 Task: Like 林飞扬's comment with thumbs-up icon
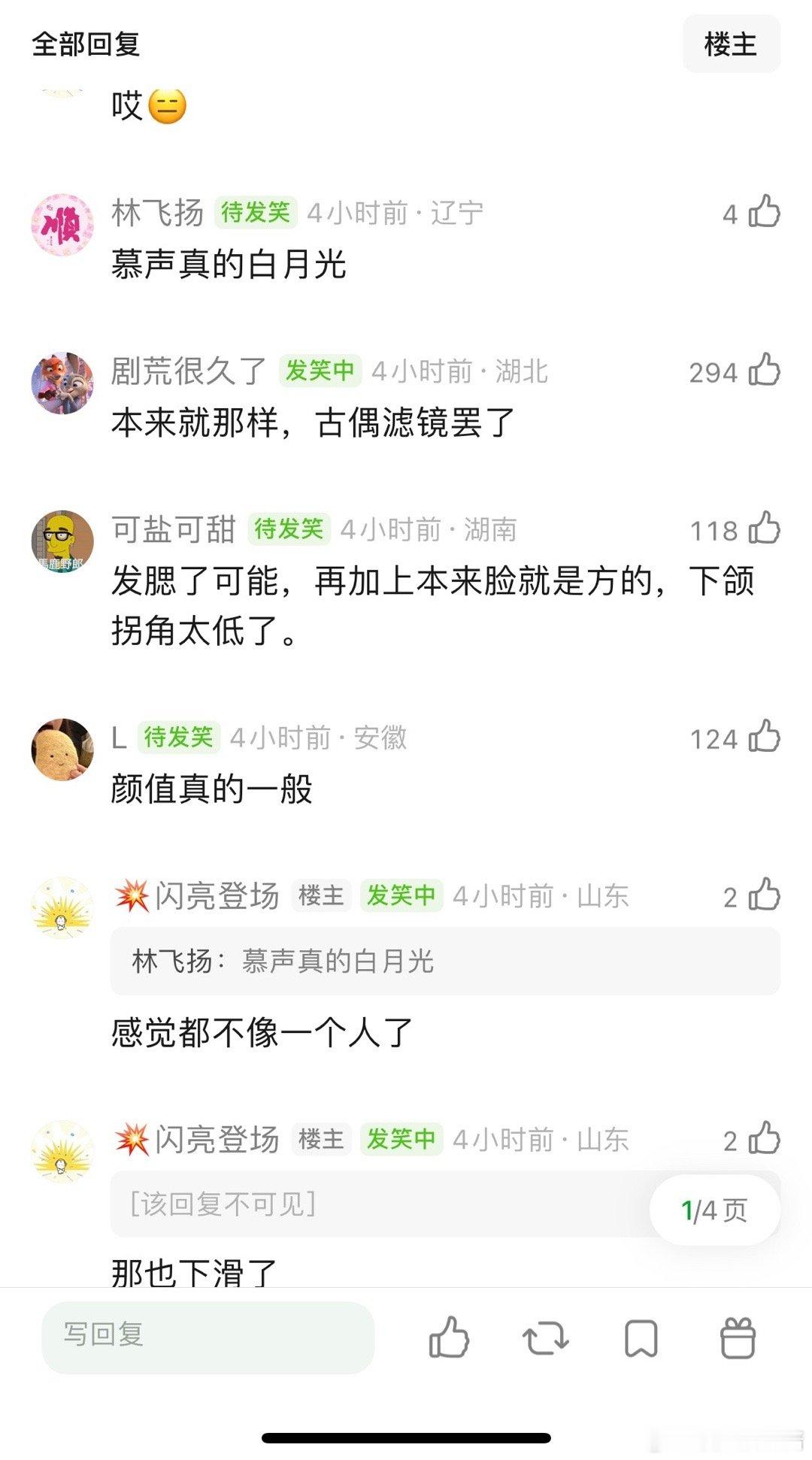point(765,212)
